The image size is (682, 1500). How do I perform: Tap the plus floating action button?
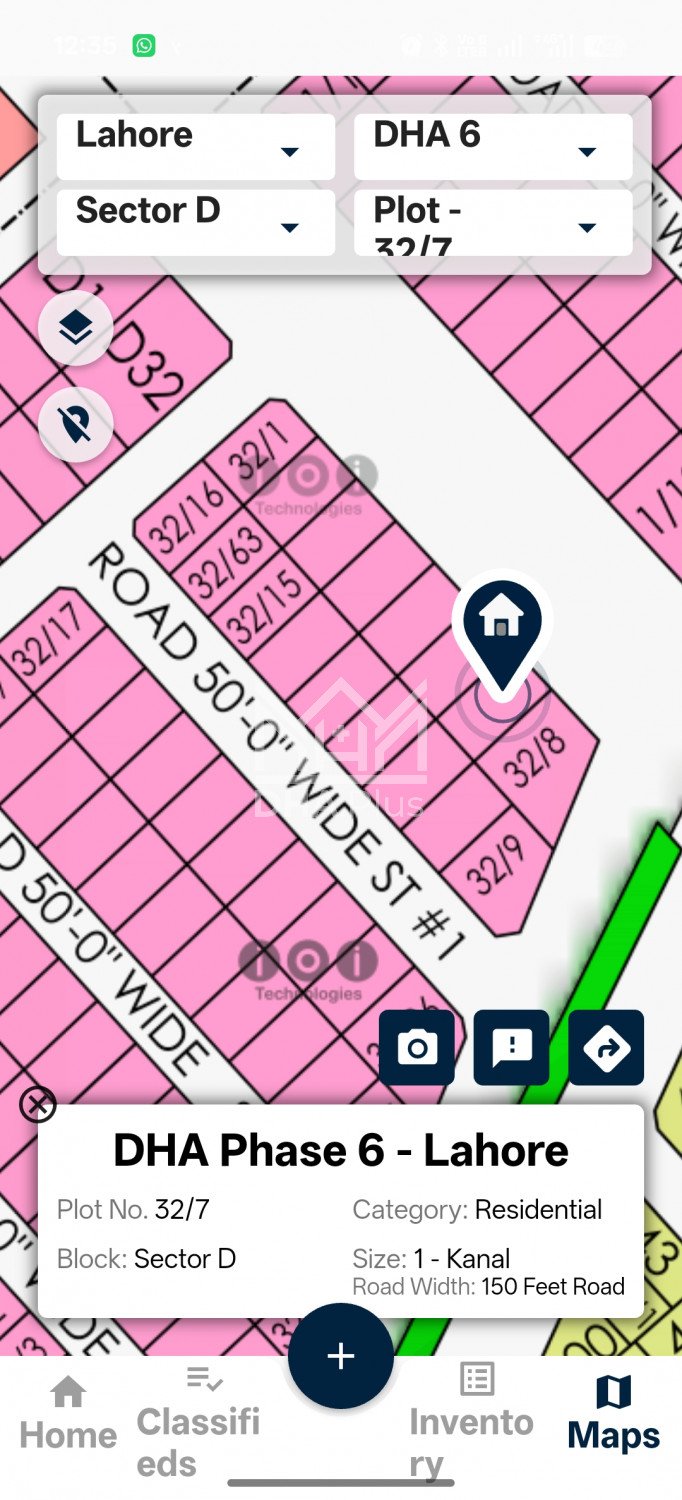point(341,1356)
